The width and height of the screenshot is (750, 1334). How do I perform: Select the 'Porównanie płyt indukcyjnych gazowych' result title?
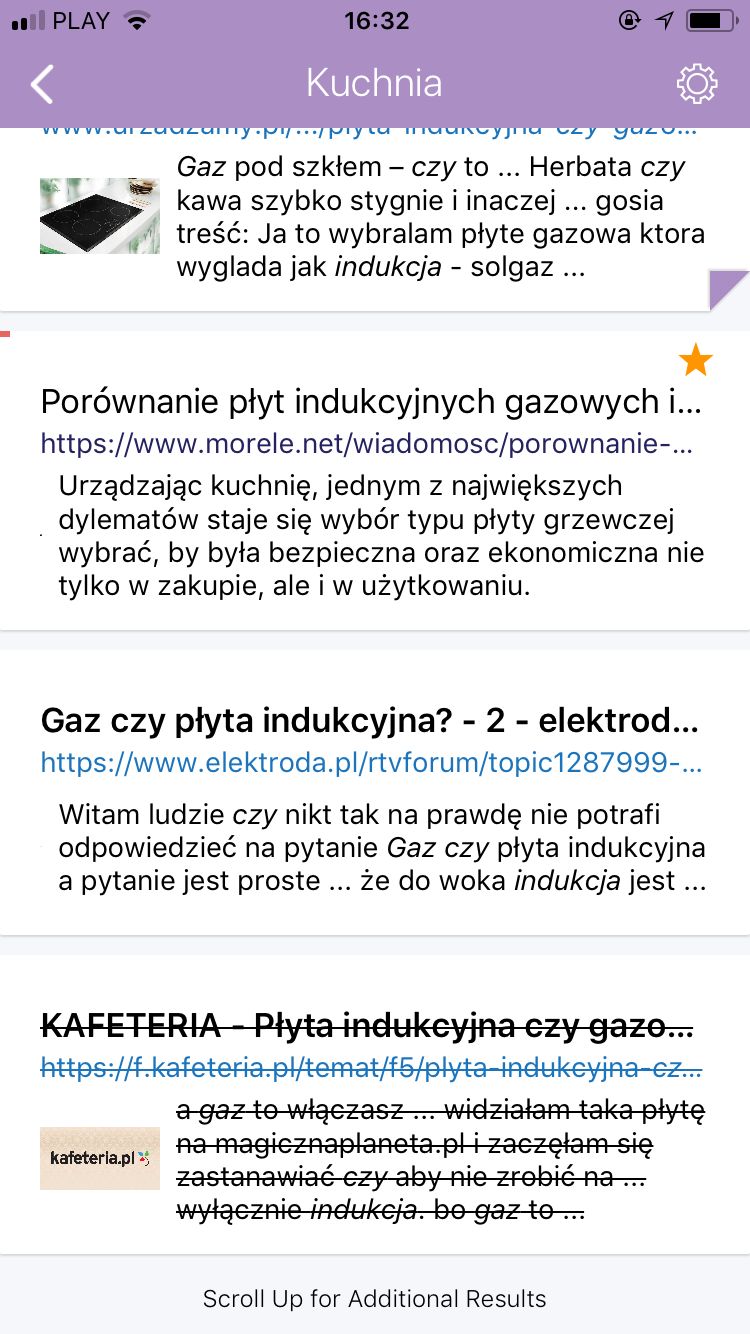pyautogui.click(x=370, y=402)
